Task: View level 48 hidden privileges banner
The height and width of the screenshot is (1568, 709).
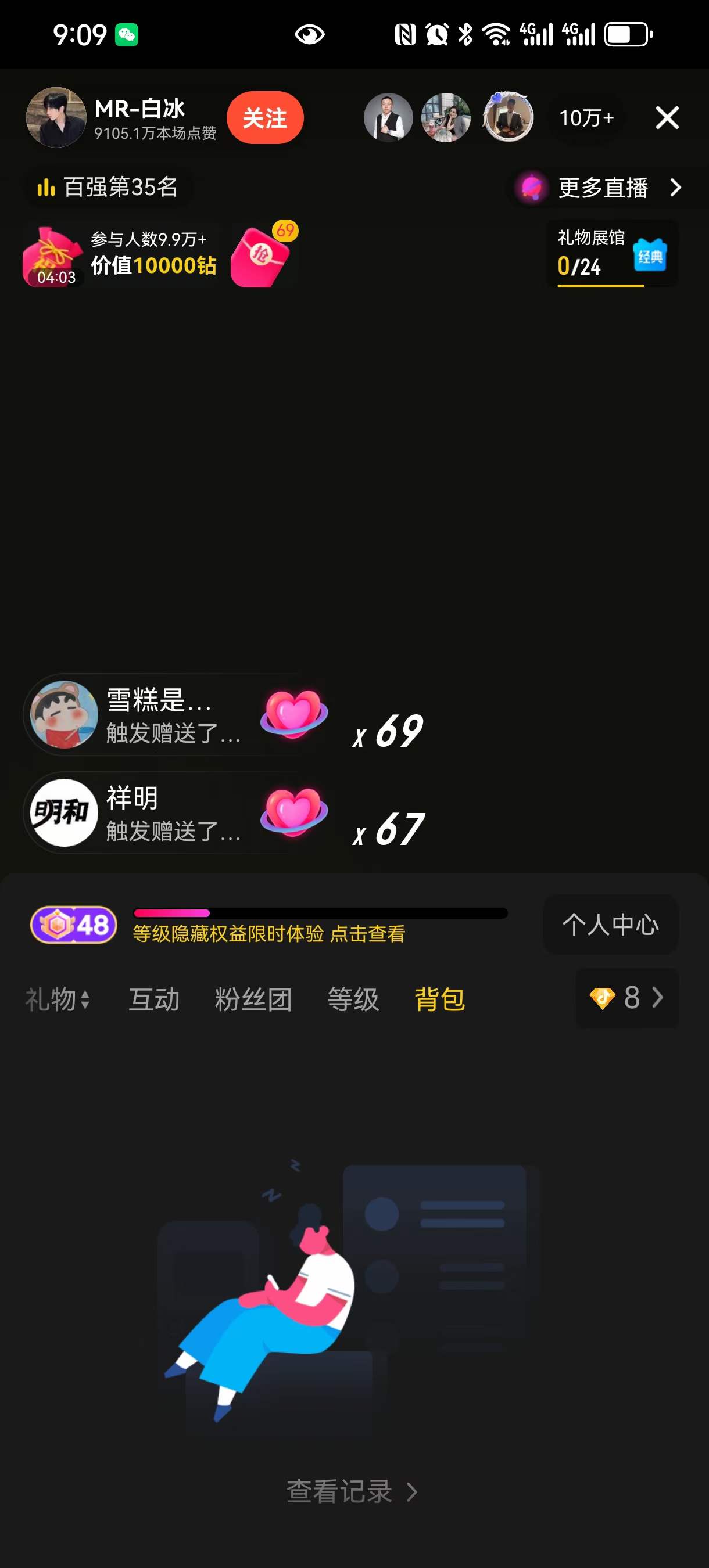Action: pos(268,933)
